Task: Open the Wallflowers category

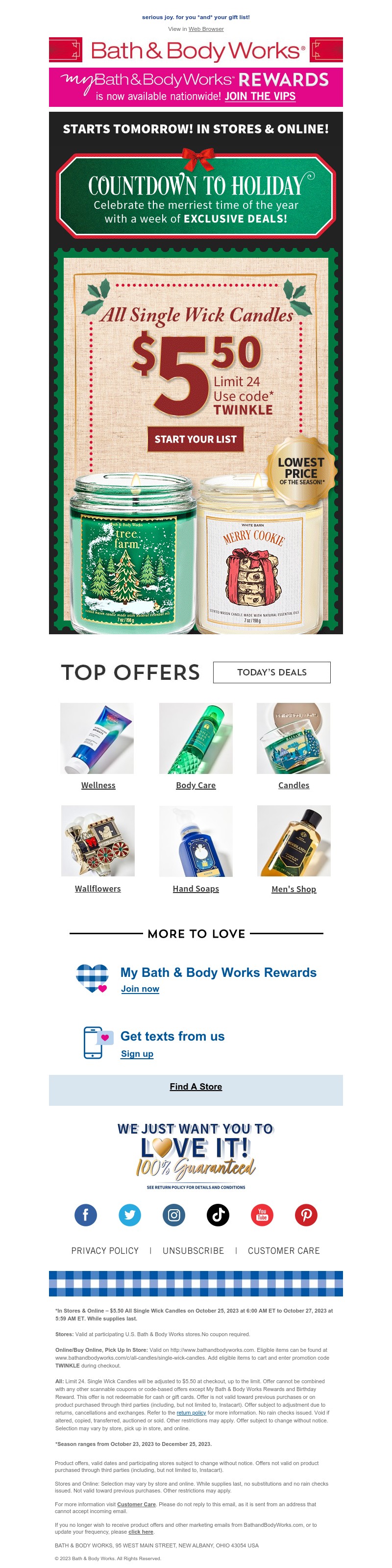Action: [98, 889]
